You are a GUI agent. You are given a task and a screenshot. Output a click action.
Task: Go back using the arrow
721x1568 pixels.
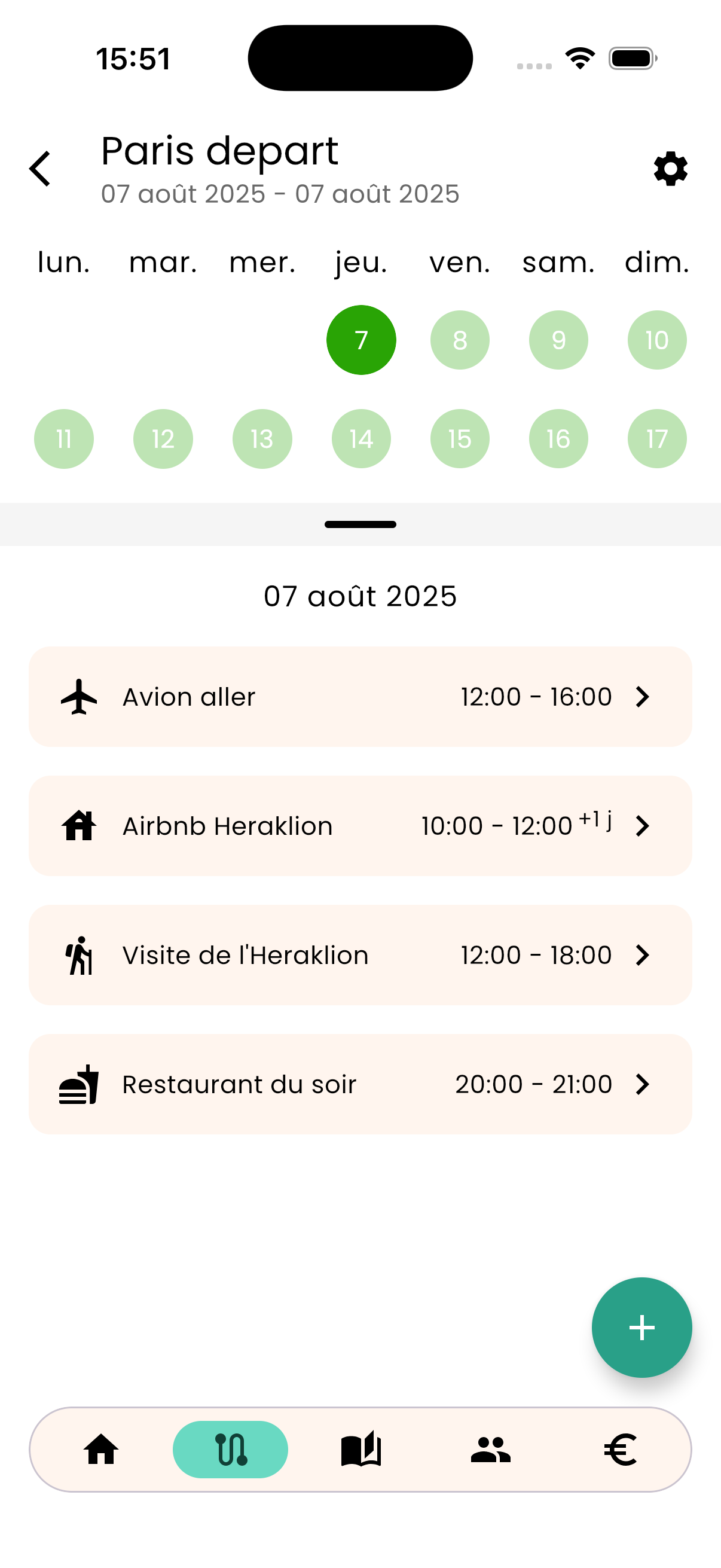(x=40, y=169)
